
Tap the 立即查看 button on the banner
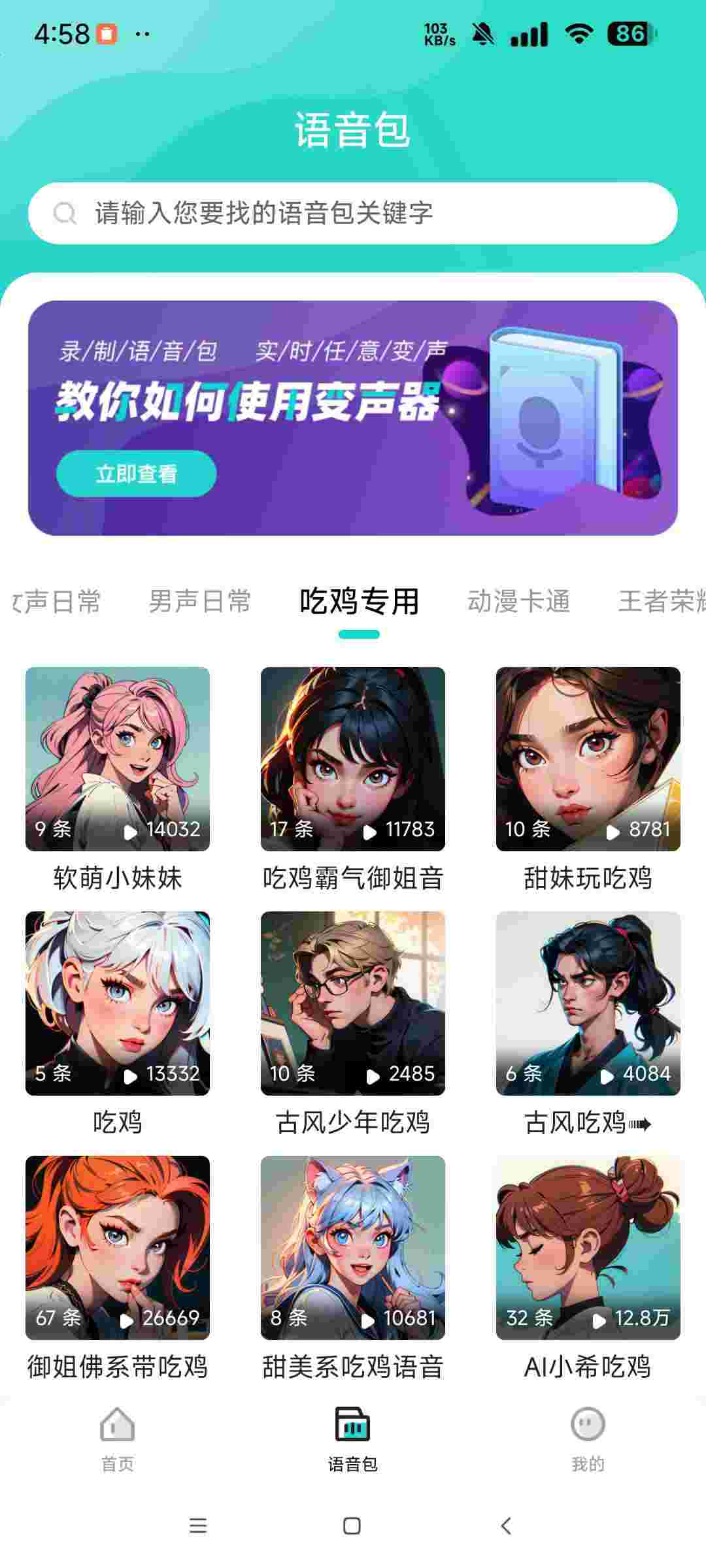[x=136, y=474]
